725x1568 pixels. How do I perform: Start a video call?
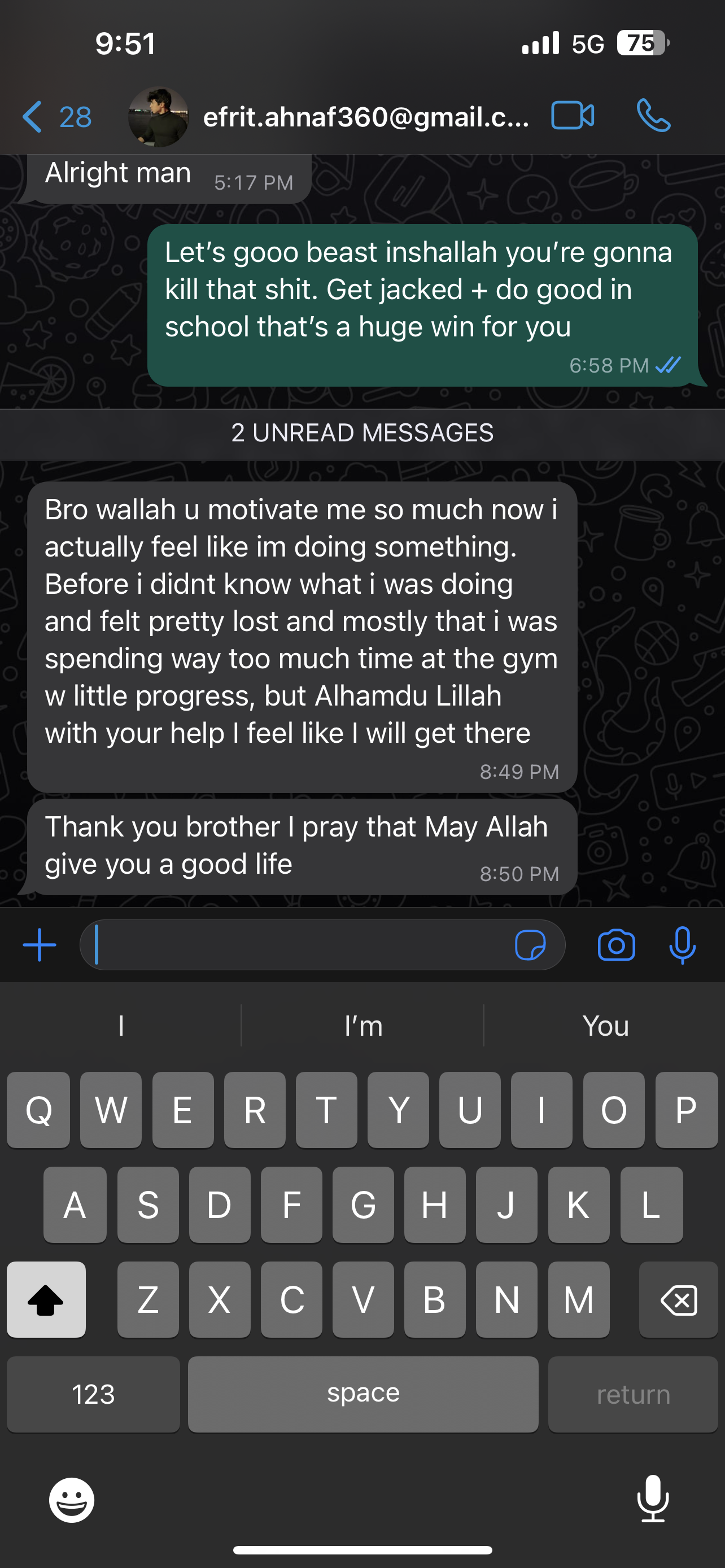click(572, 116)
